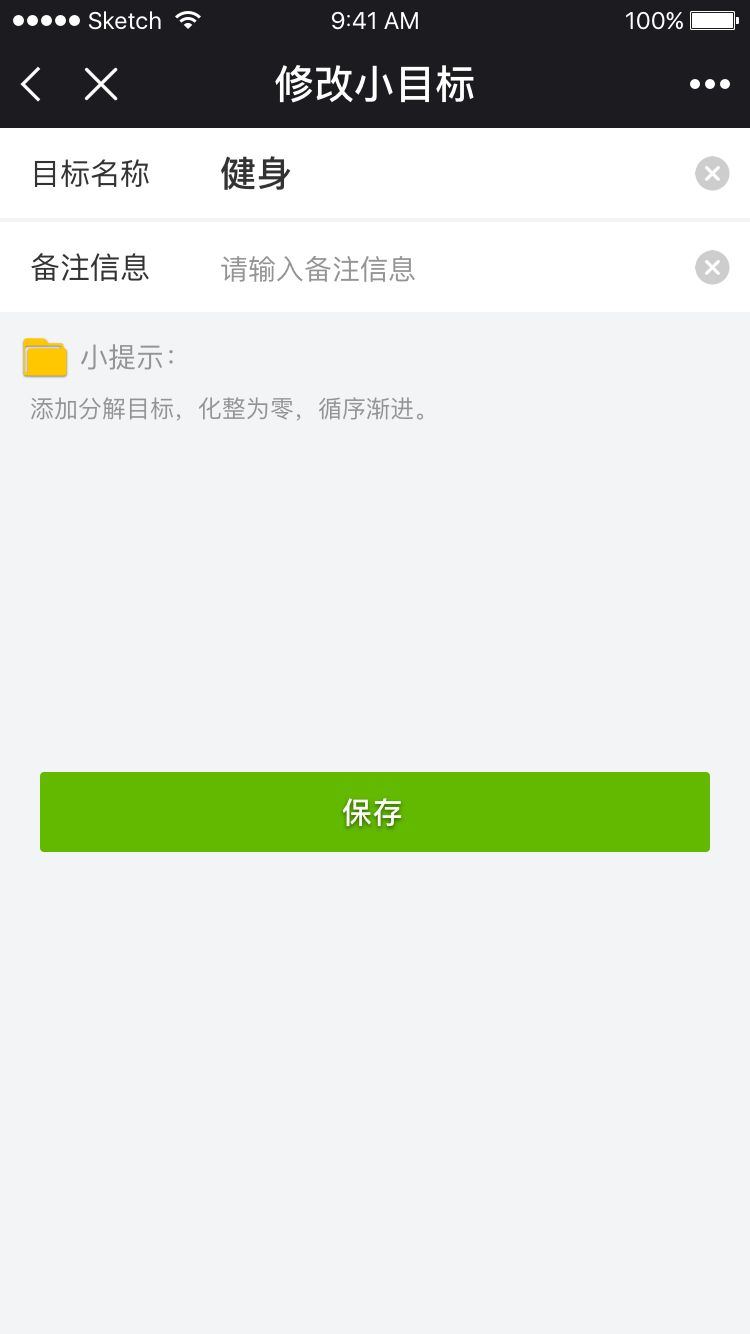
Task: Tap the Sketch carrier label in status bar
Action: (124, 20)
